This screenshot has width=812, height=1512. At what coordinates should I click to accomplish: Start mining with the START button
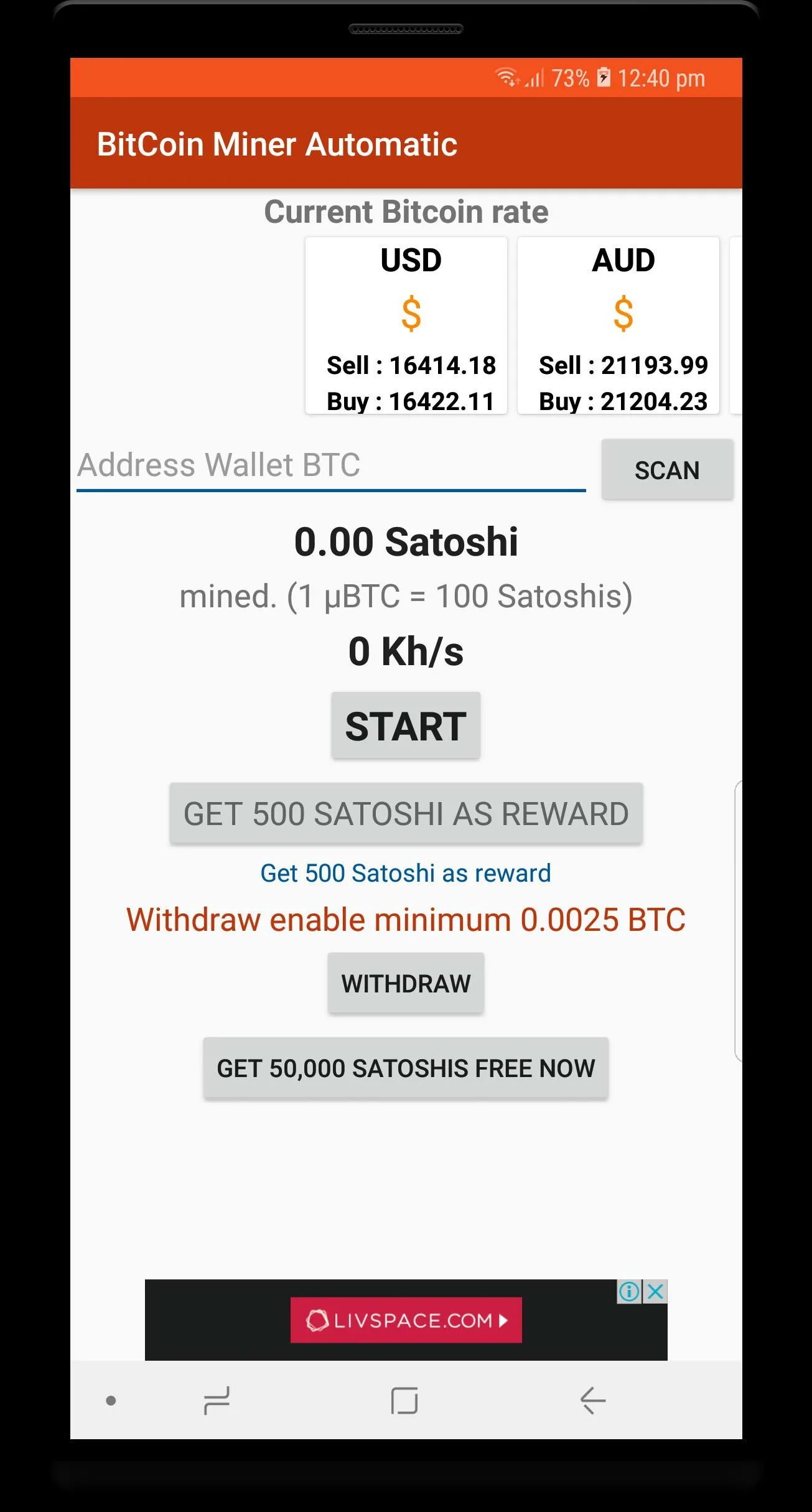pyautogui.click(x=406, y=726)
